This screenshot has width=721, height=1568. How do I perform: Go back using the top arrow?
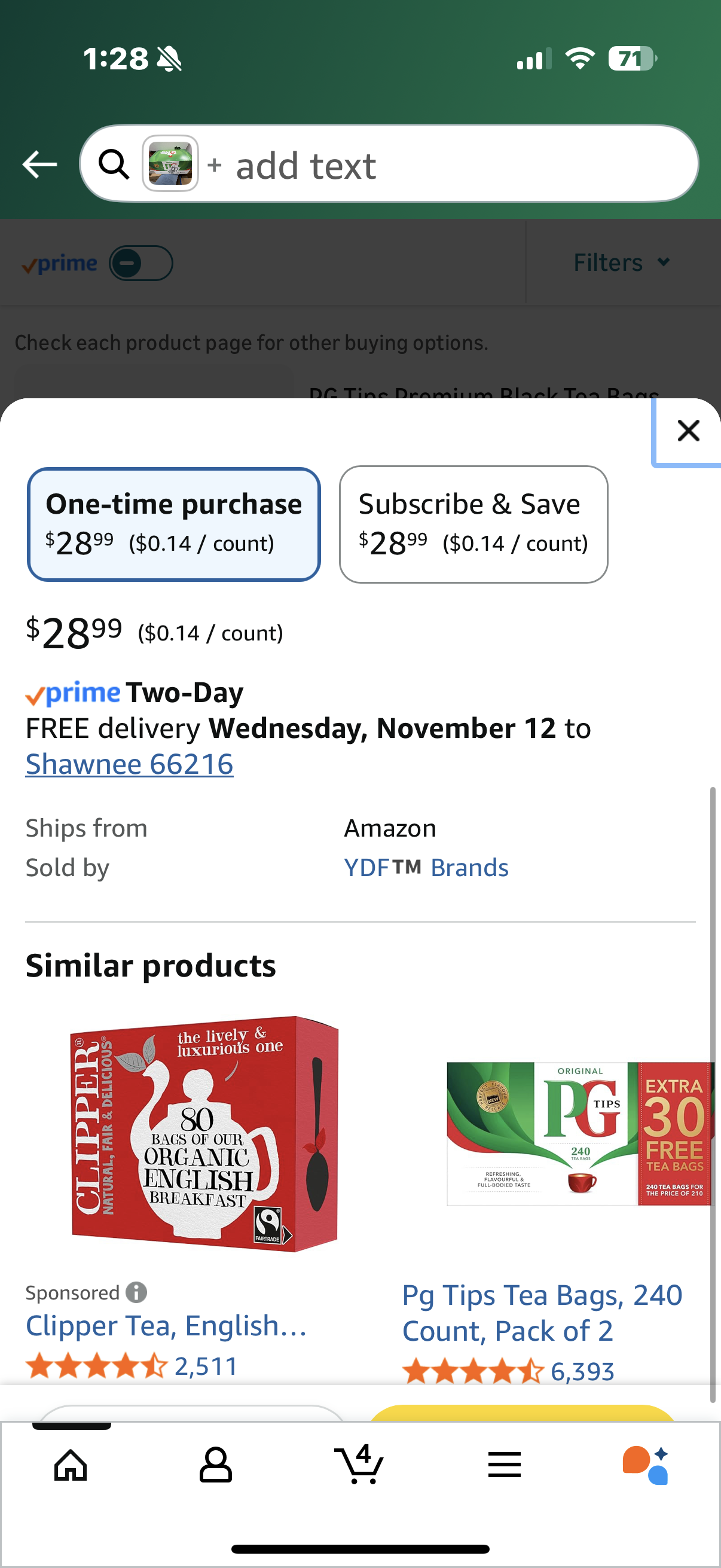coord(40,164)
